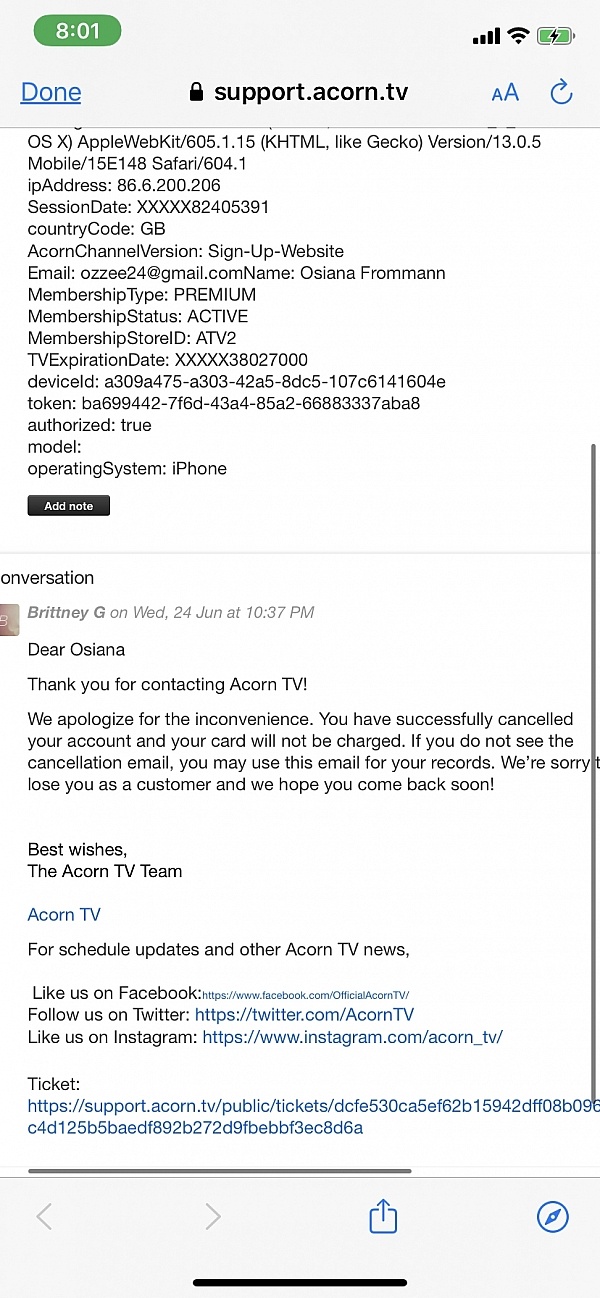The image size is (600, 1298).
Task: Tap the Add note button
Action: (68, 506)
